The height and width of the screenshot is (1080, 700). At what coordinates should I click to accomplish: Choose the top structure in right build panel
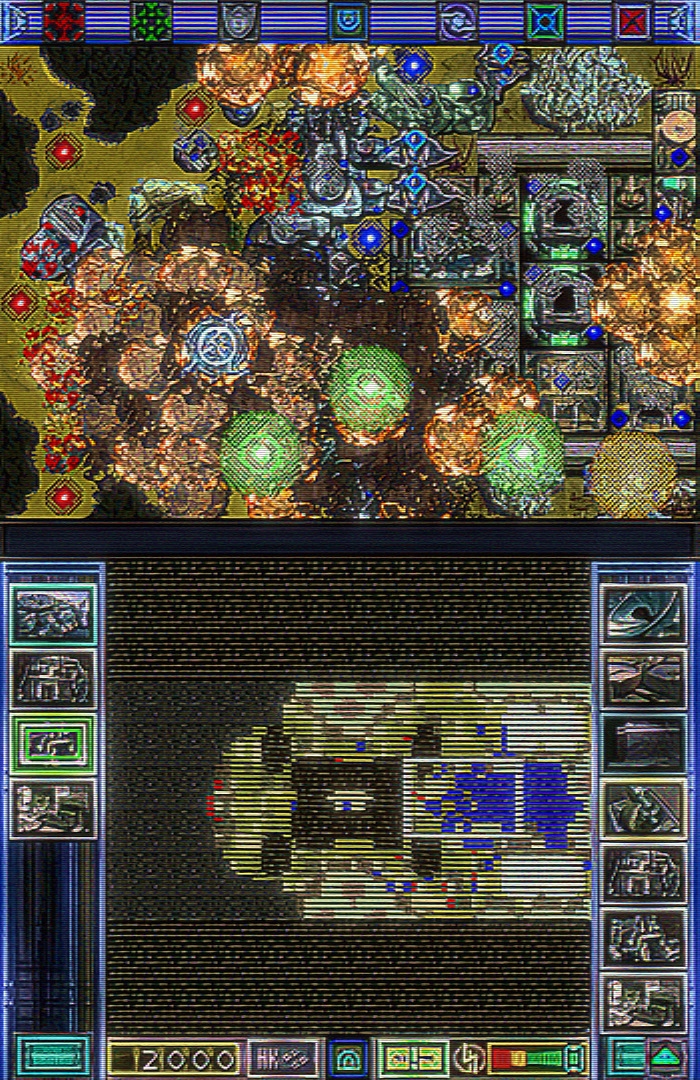click(645, 612)
